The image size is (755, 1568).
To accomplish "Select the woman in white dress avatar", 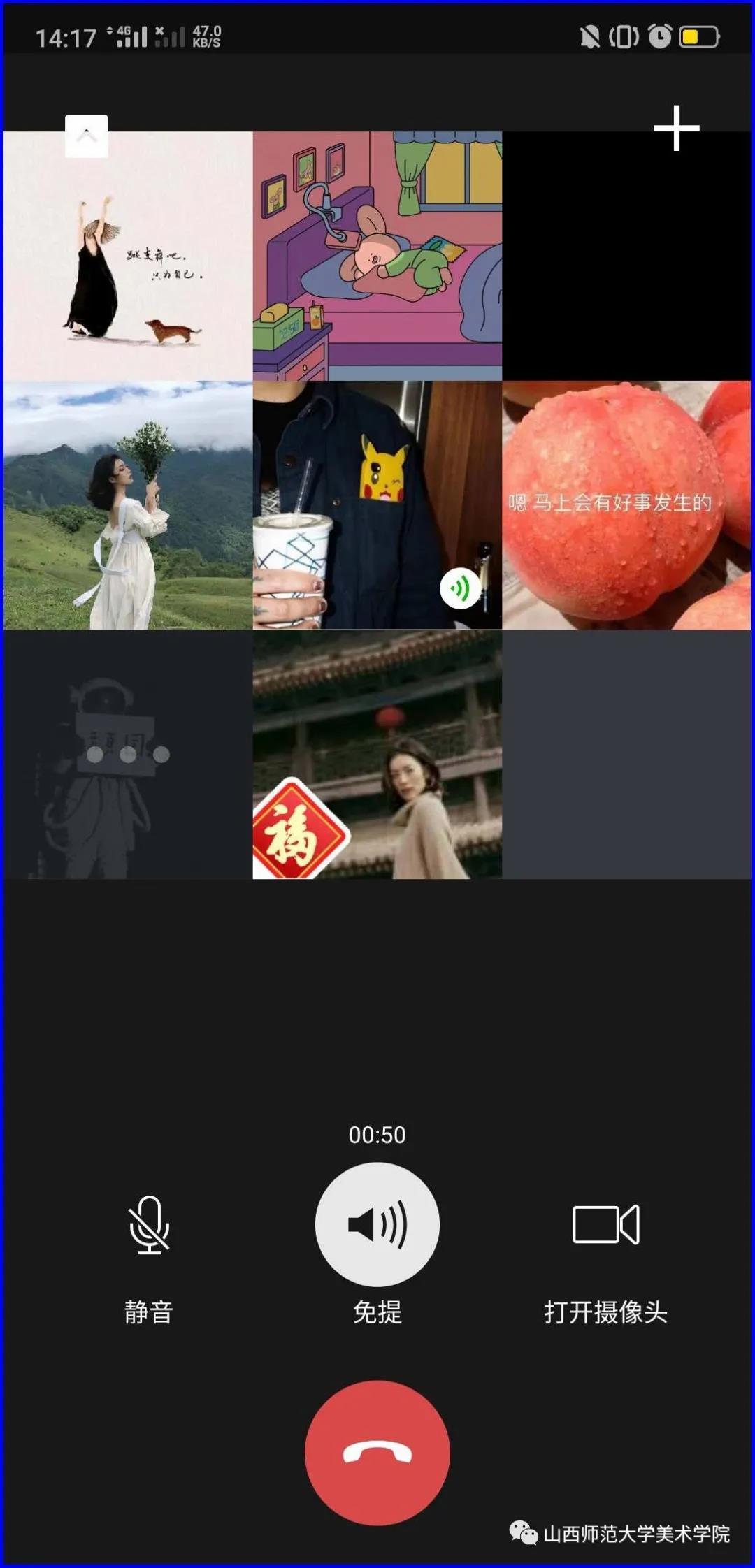I will (x=128, y=505).
